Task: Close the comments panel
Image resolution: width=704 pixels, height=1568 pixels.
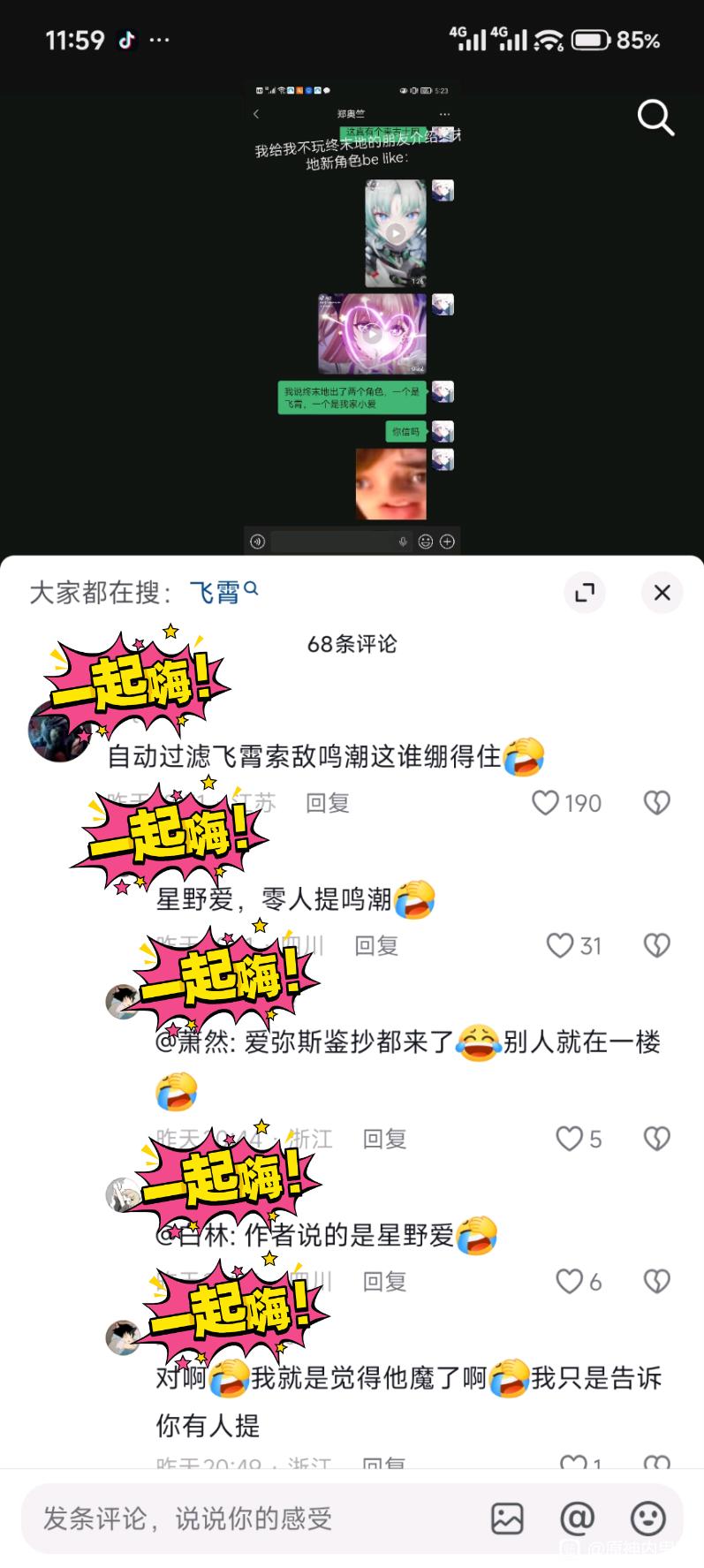Action: [662, 593]
